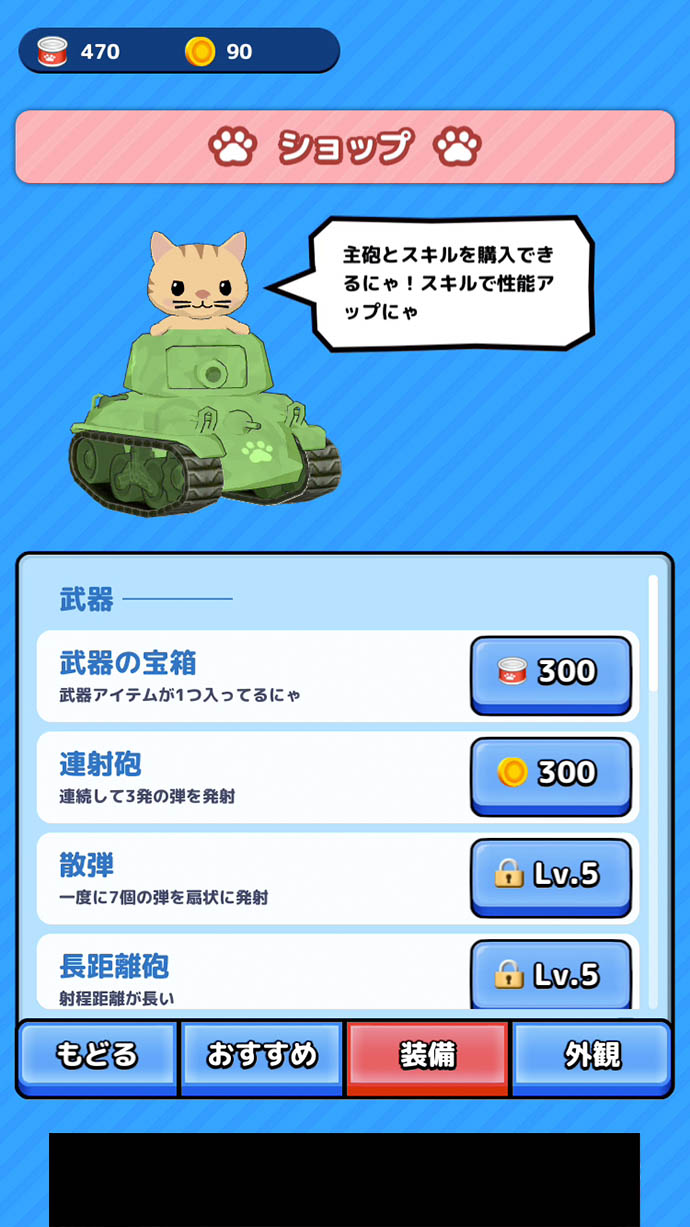Switch to the おすすめ tab
This screenshot has height=1227, width=690.
coord(262,1055)
